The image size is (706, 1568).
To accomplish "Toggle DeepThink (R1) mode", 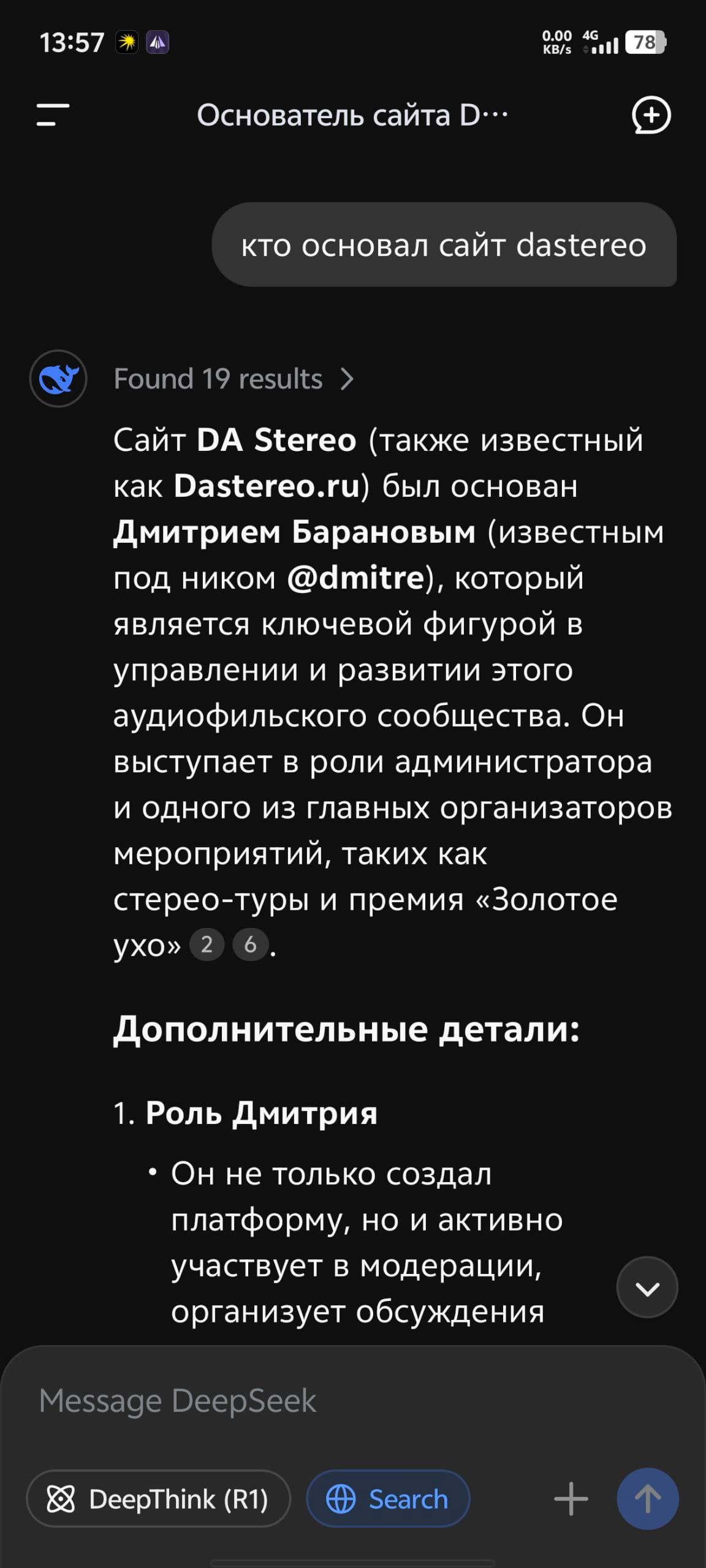I will click(x=158, y=1499).
